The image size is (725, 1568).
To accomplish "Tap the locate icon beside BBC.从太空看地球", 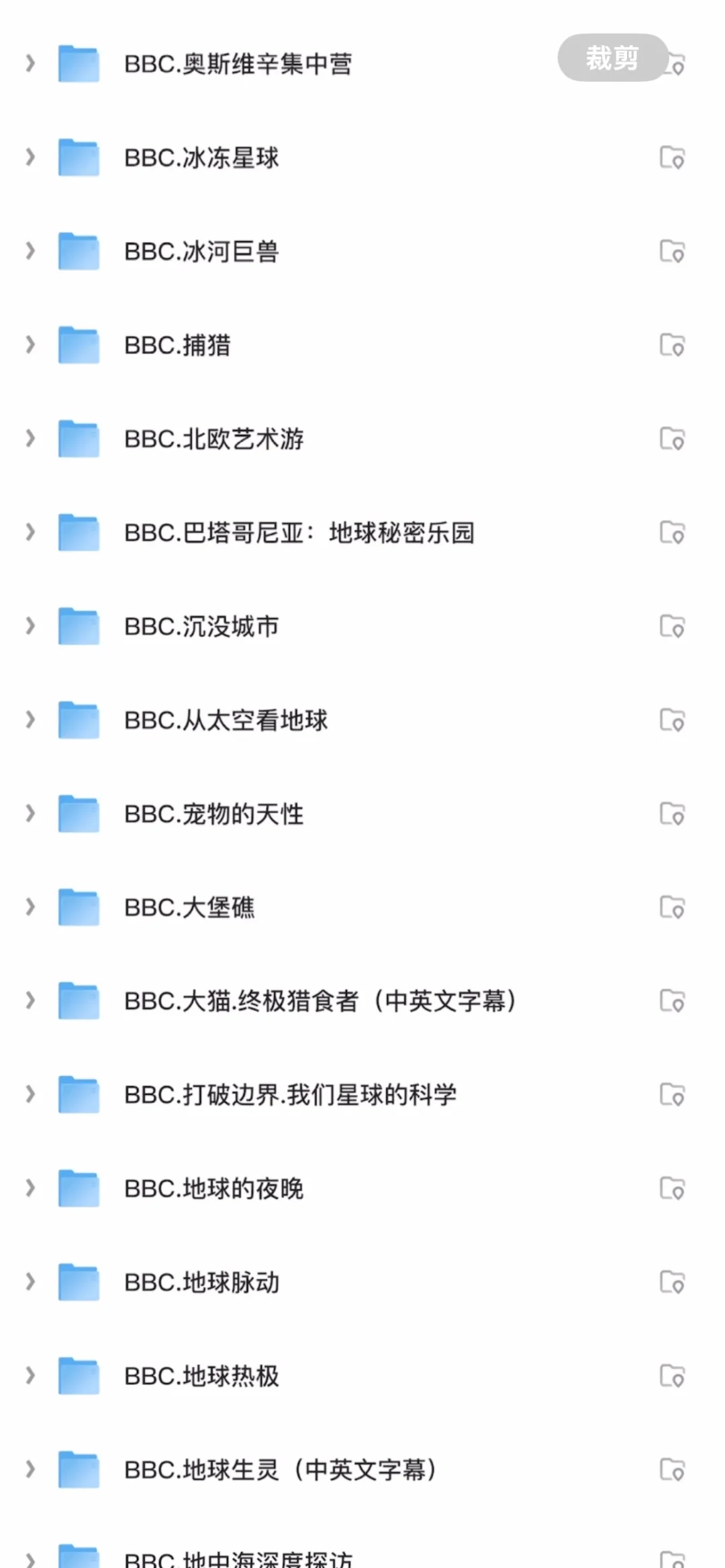I will pos(672,721).
